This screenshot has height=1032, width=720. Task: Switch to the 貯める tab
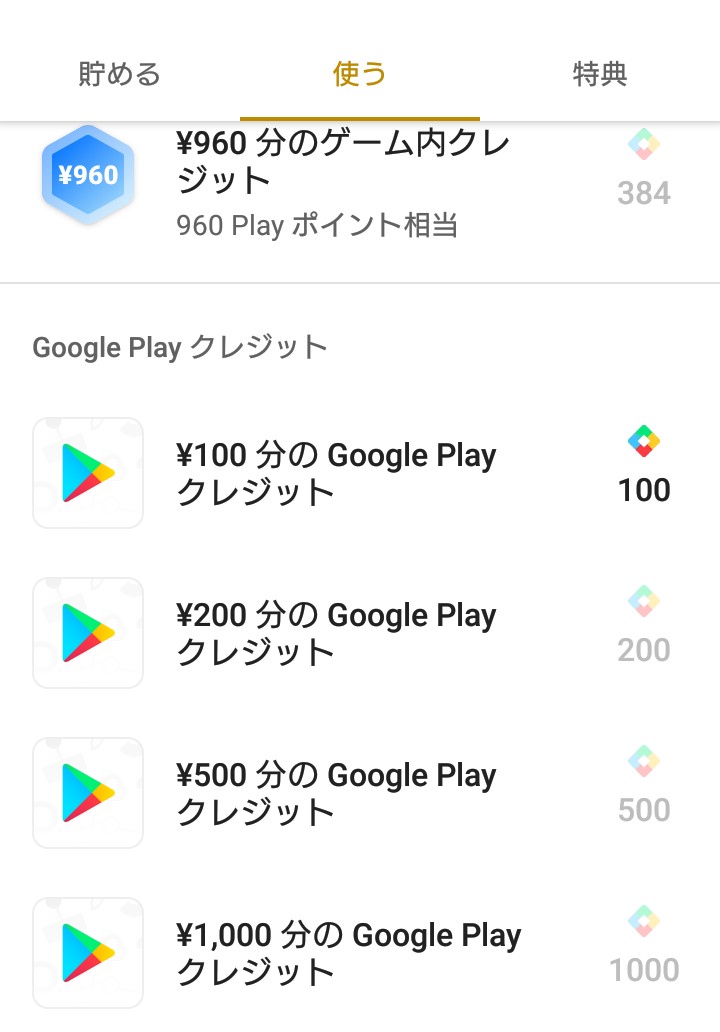click(x=120, y=74)
